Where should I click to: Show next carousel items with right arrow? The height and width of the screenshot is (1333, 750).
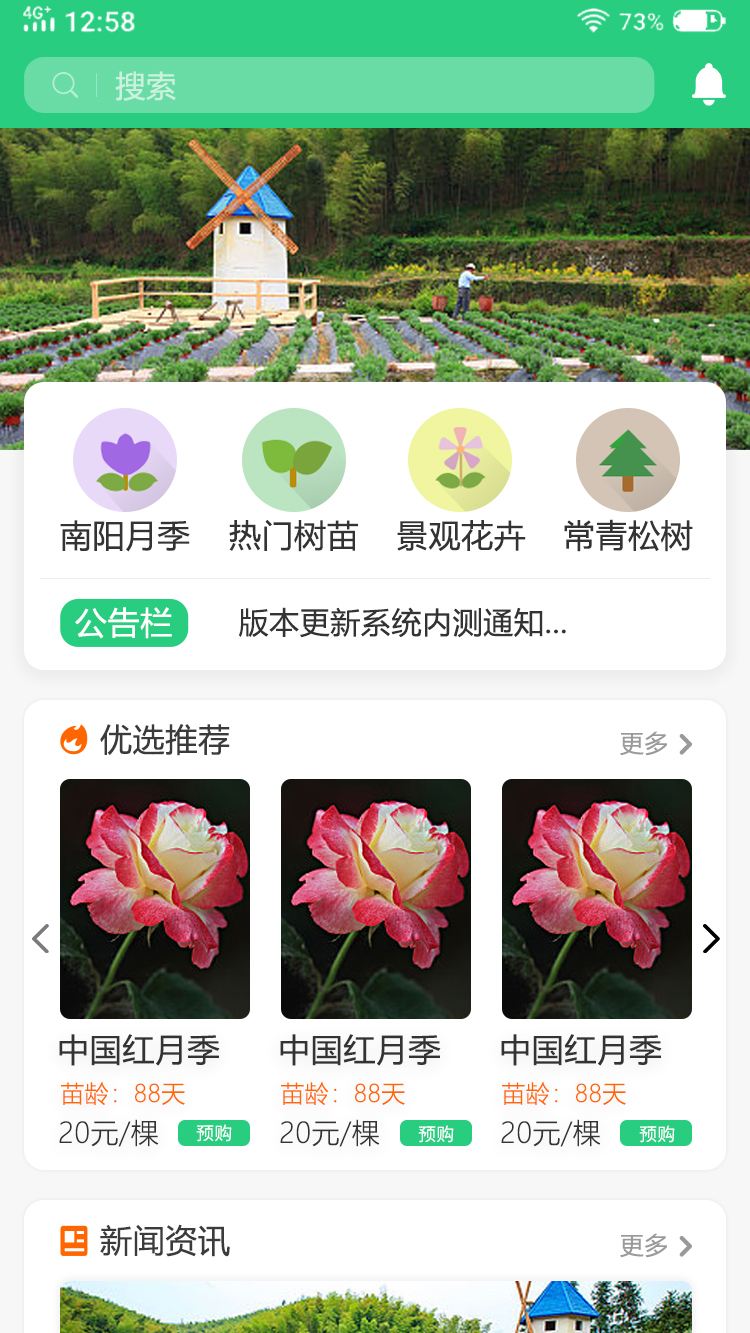pos(711,938)
